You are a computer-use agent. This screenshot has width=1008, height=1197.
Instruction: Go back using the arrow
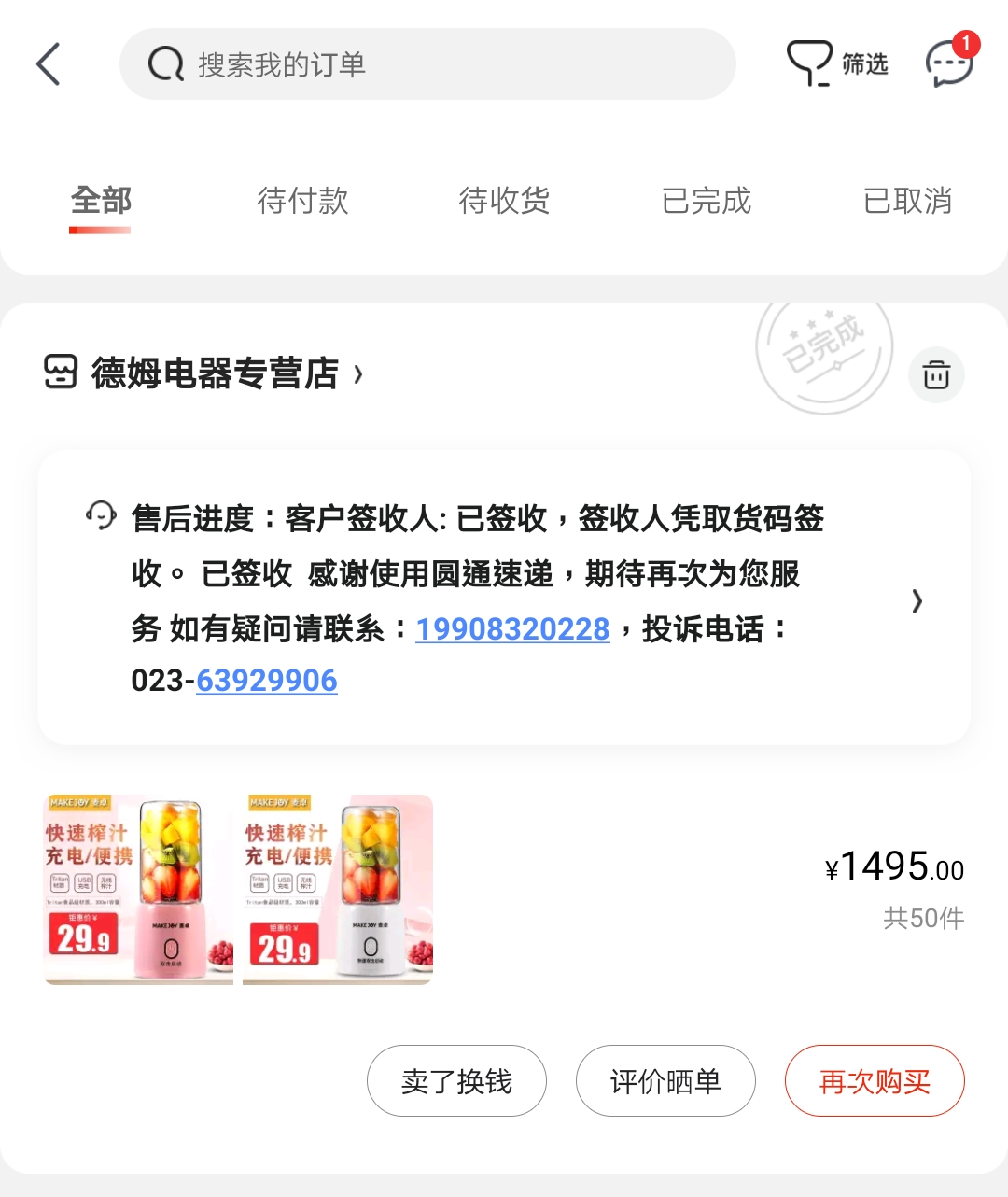pyautogui.click(x=49, y=64)
